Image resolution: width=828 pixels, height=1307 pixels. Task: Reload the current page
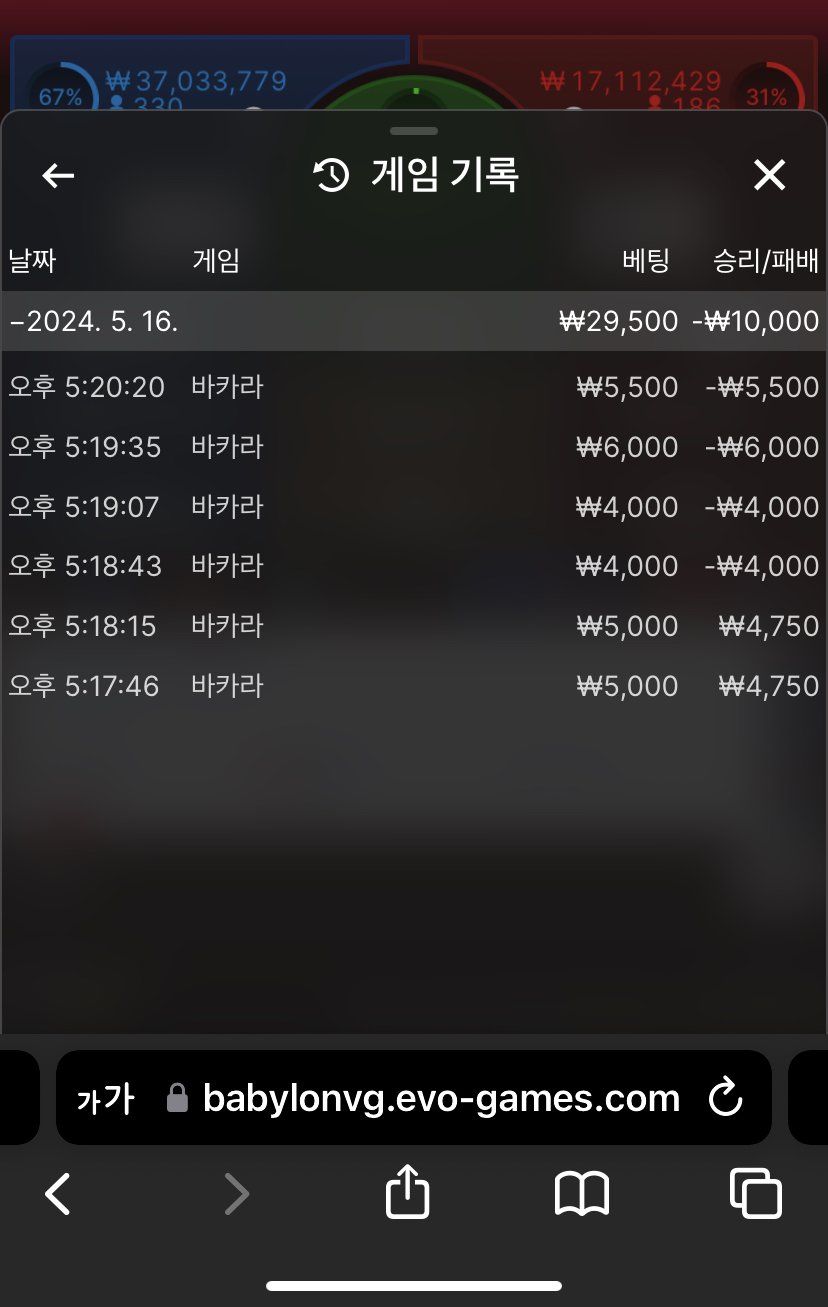click(x=725, y=1098)
